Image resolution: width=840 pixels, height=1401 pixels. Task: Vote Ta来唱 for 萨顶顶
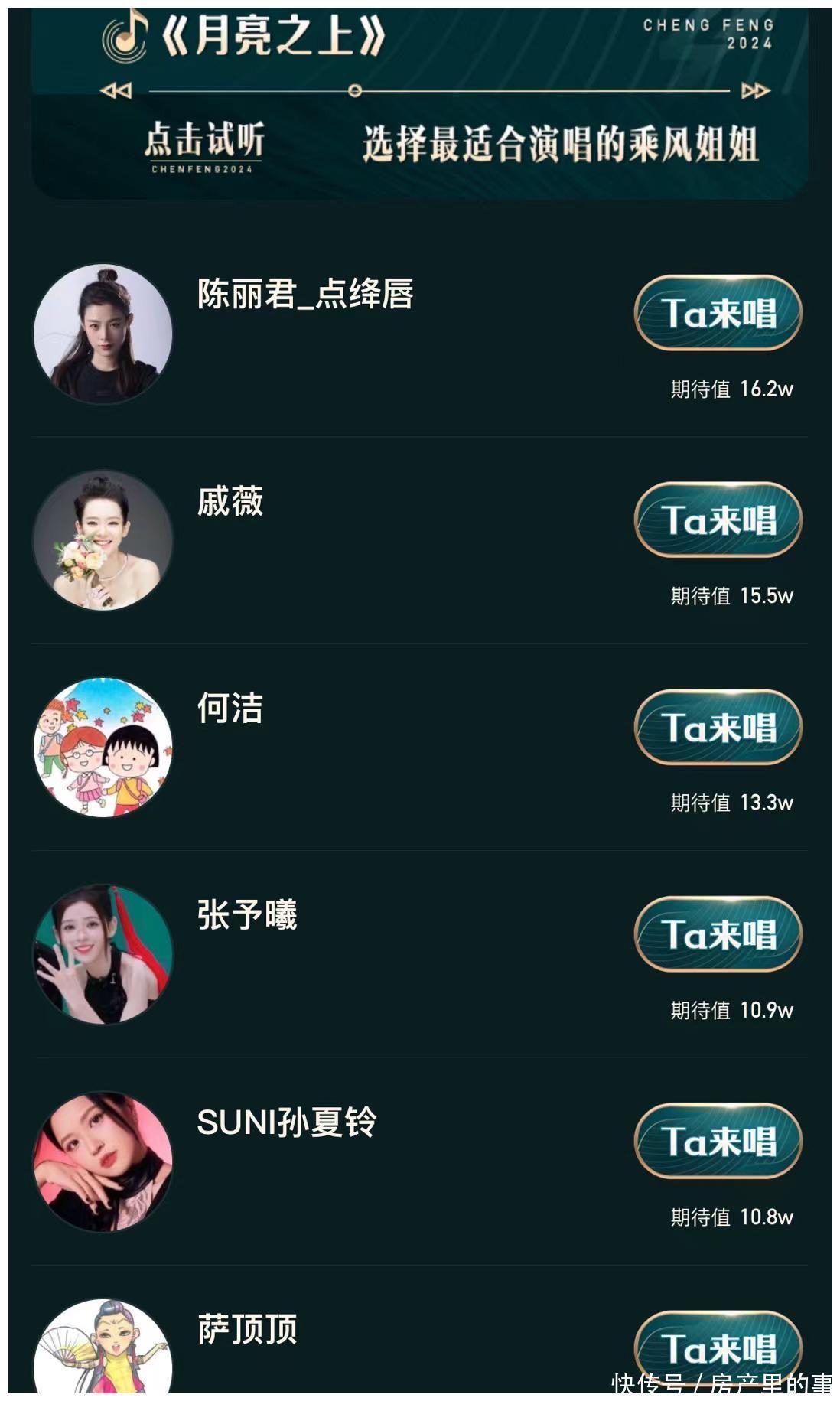pyautogui.click(x=718, y=1347)
